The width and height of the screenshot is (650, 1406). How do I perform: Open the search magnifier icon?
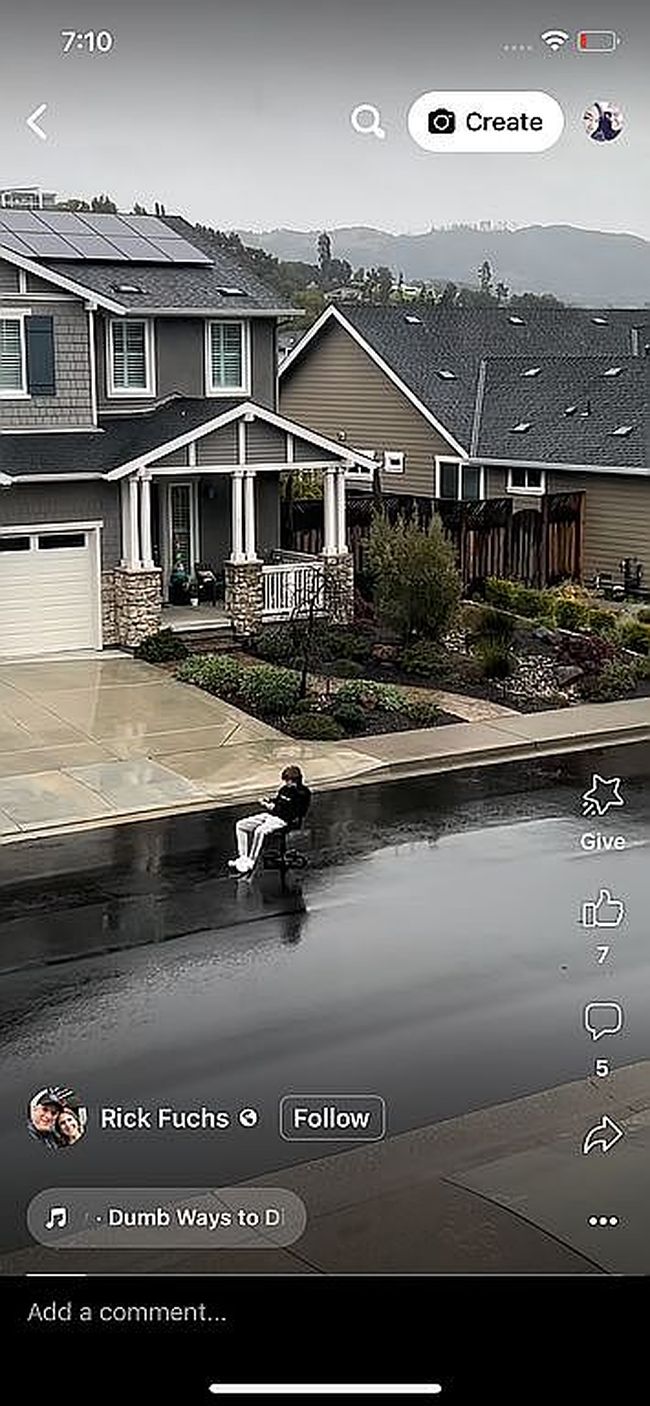368,122
